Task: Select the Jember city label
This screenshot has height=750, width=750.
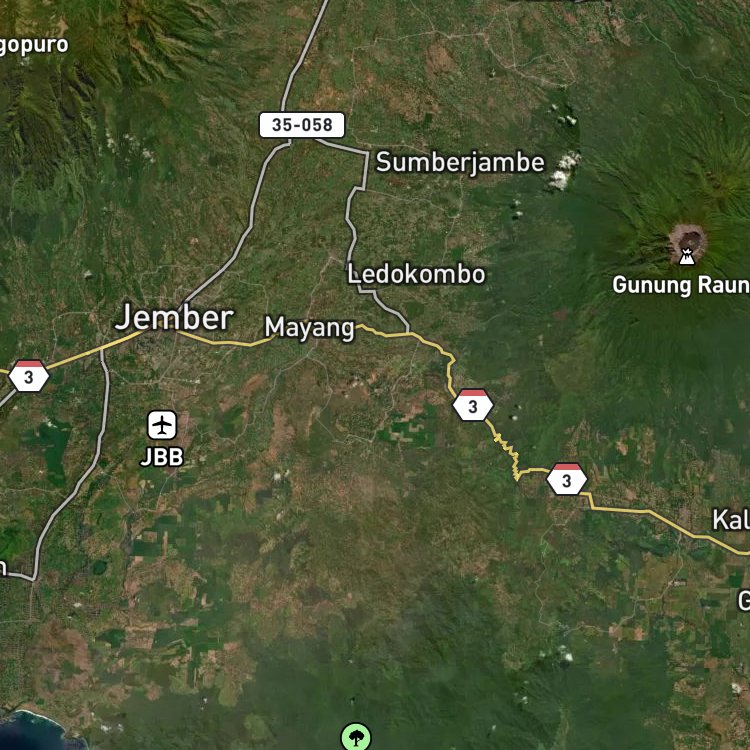Action: click(x=174, y=318)
